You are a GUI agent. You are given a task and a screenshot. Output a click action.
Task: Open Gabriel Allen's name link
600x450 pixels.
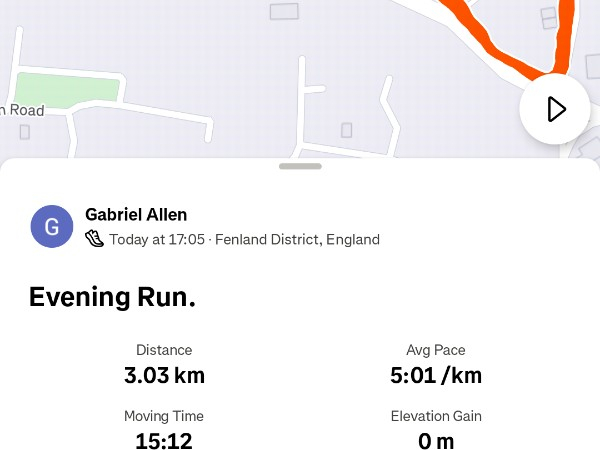coord(136,214)
